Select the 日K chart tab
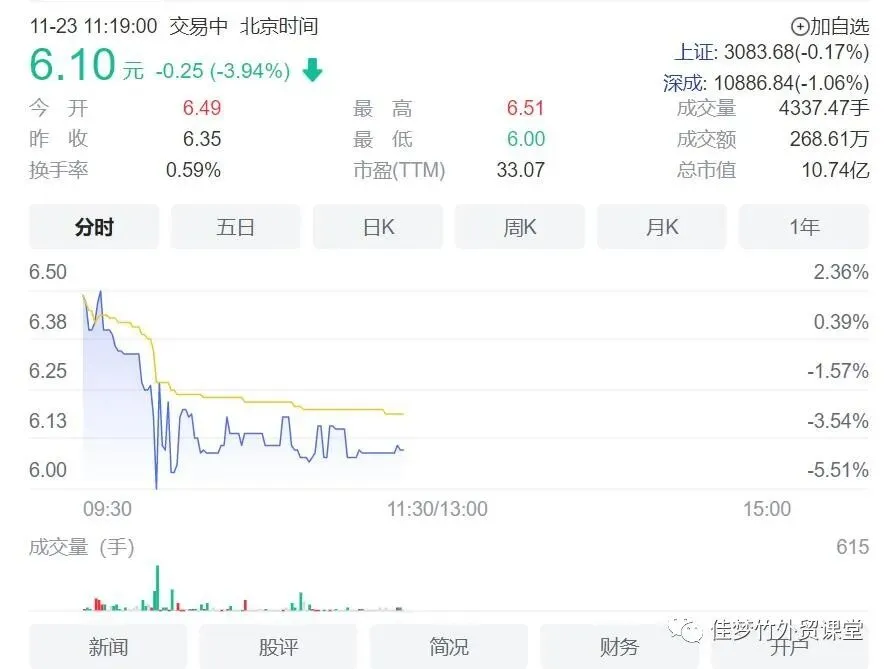Screen dimensions: 892x669 pyautogui.click(x=378, y=227)
